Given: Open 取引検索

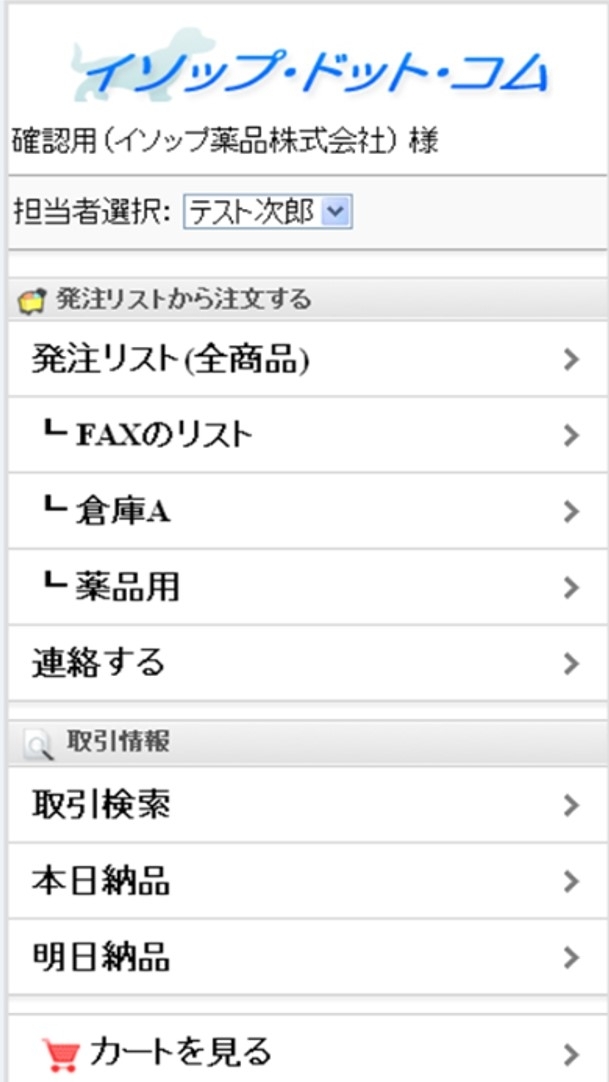Looking at the screenshot, I should pyautogui.click(x=308, y=805).
